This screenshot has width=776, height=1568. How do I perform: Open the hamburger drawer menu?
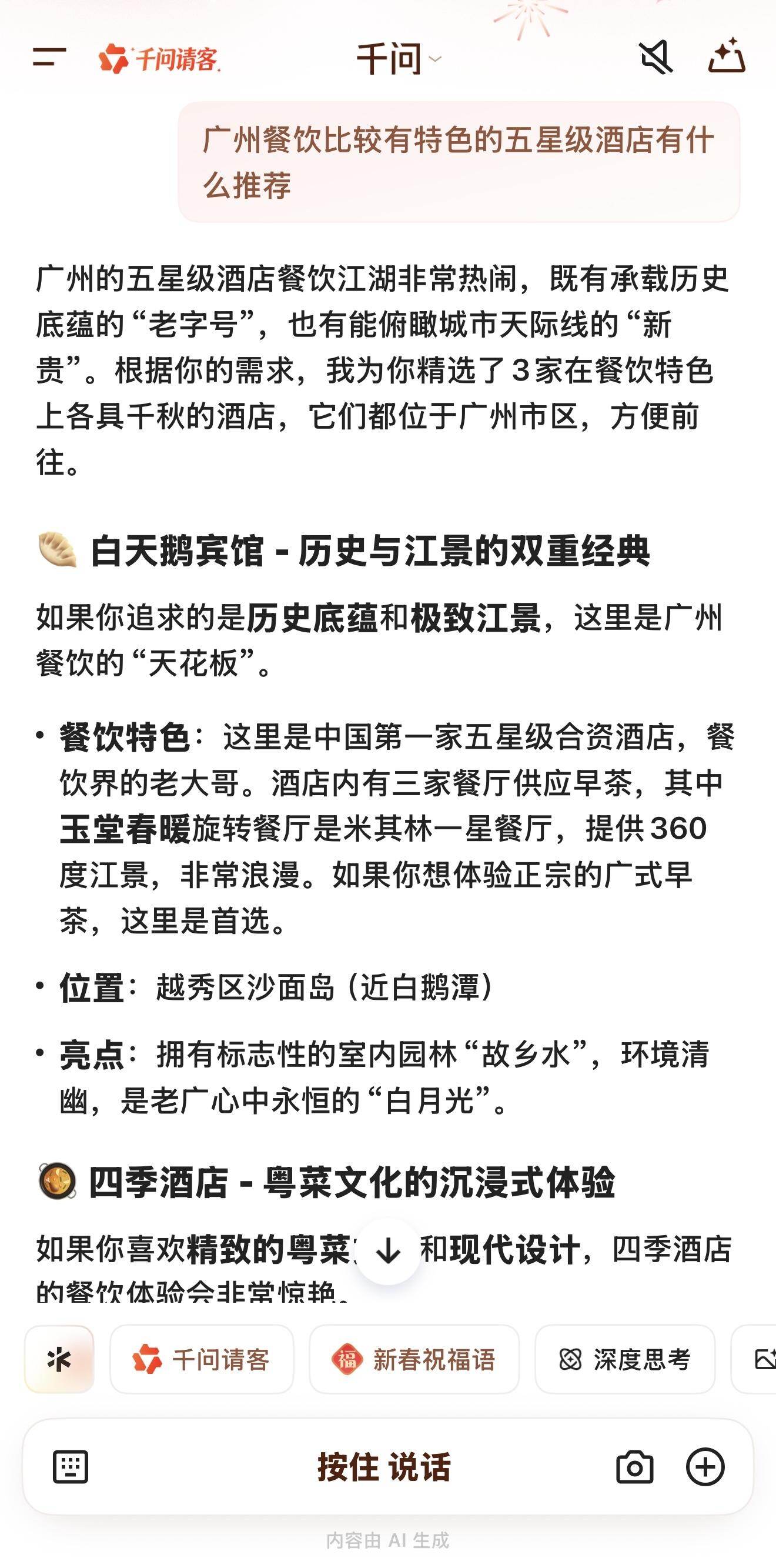[x=49, y=57]
